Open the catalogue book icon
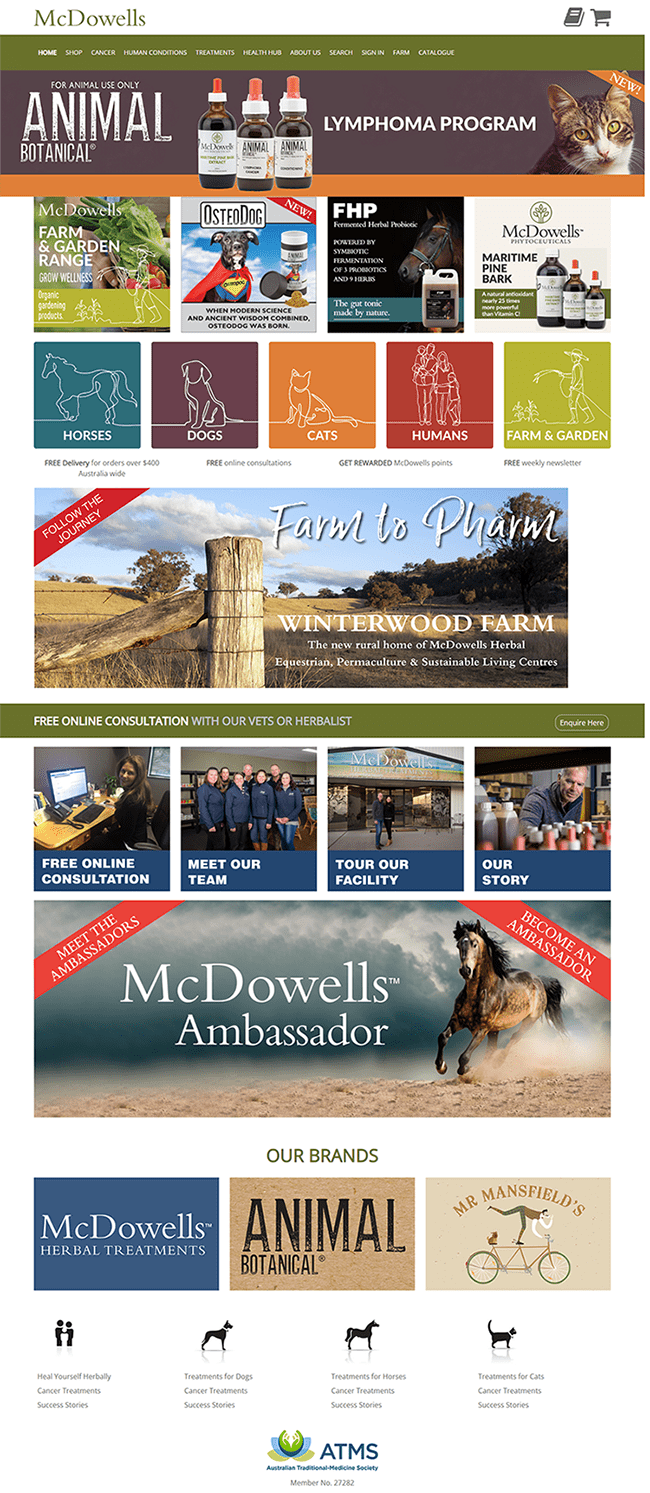Viewport: 650px width, 1493px height. (574, 17)
